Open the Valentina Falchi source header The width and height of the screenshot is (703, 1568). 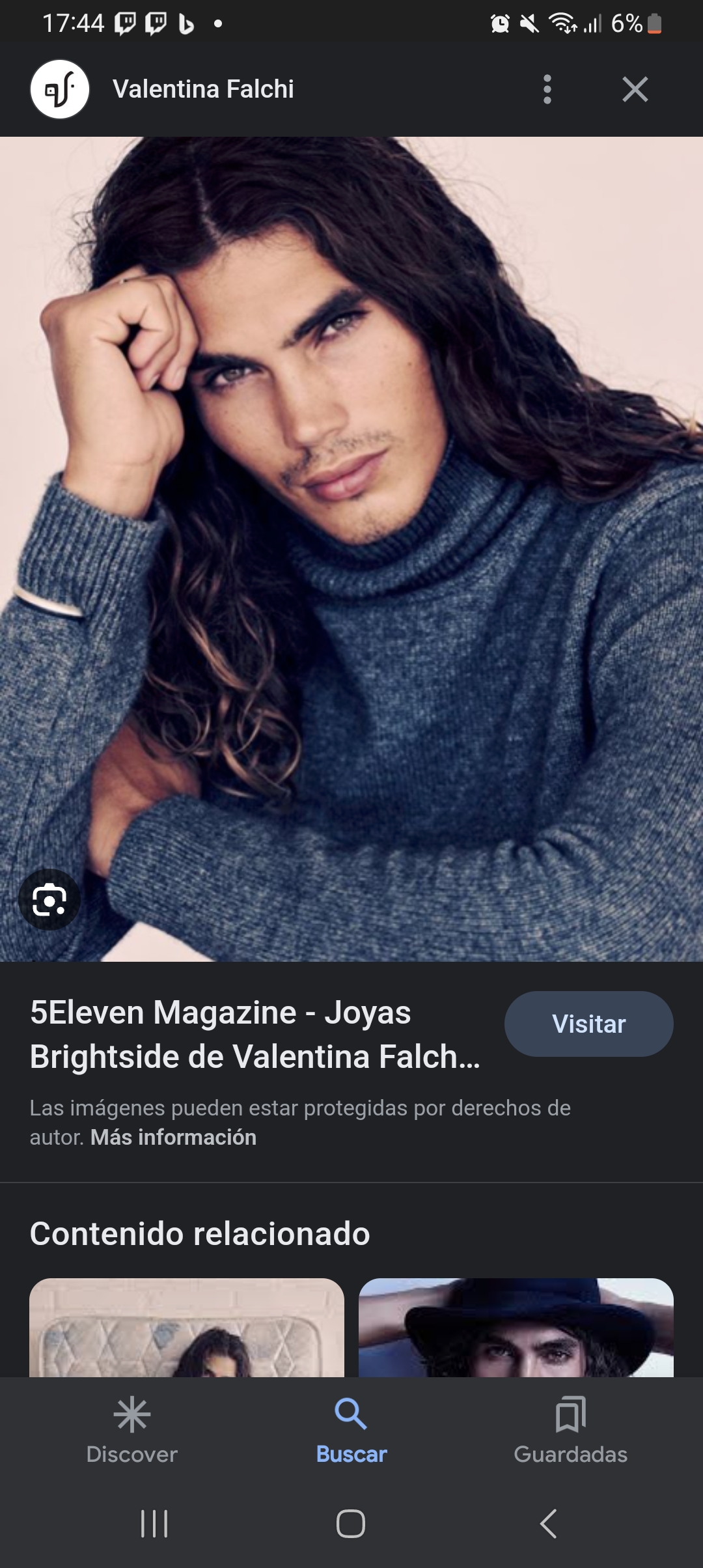point(203,89)
